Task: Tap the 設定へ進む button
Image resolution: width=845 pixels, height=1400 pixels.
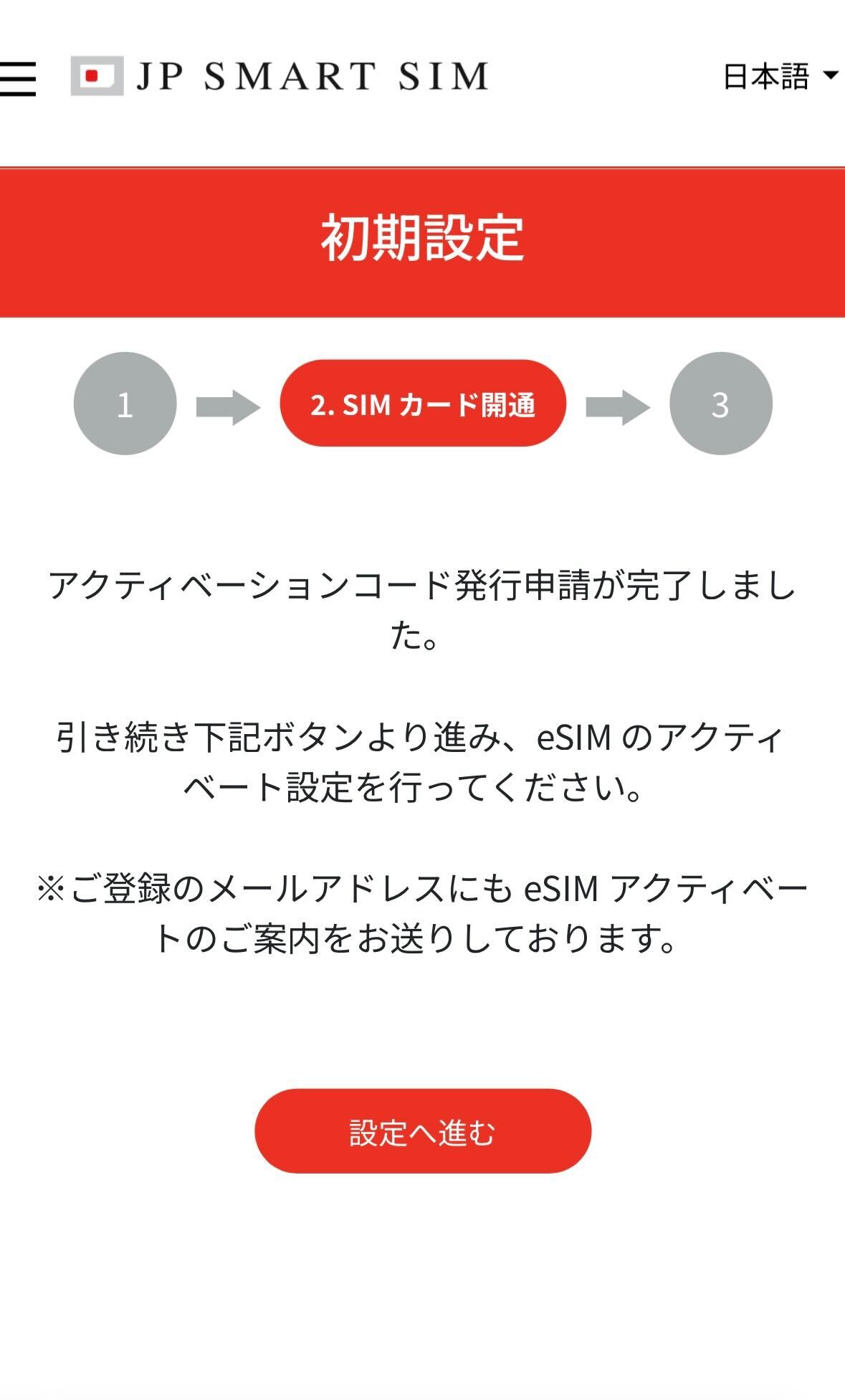Action: 423,1131
